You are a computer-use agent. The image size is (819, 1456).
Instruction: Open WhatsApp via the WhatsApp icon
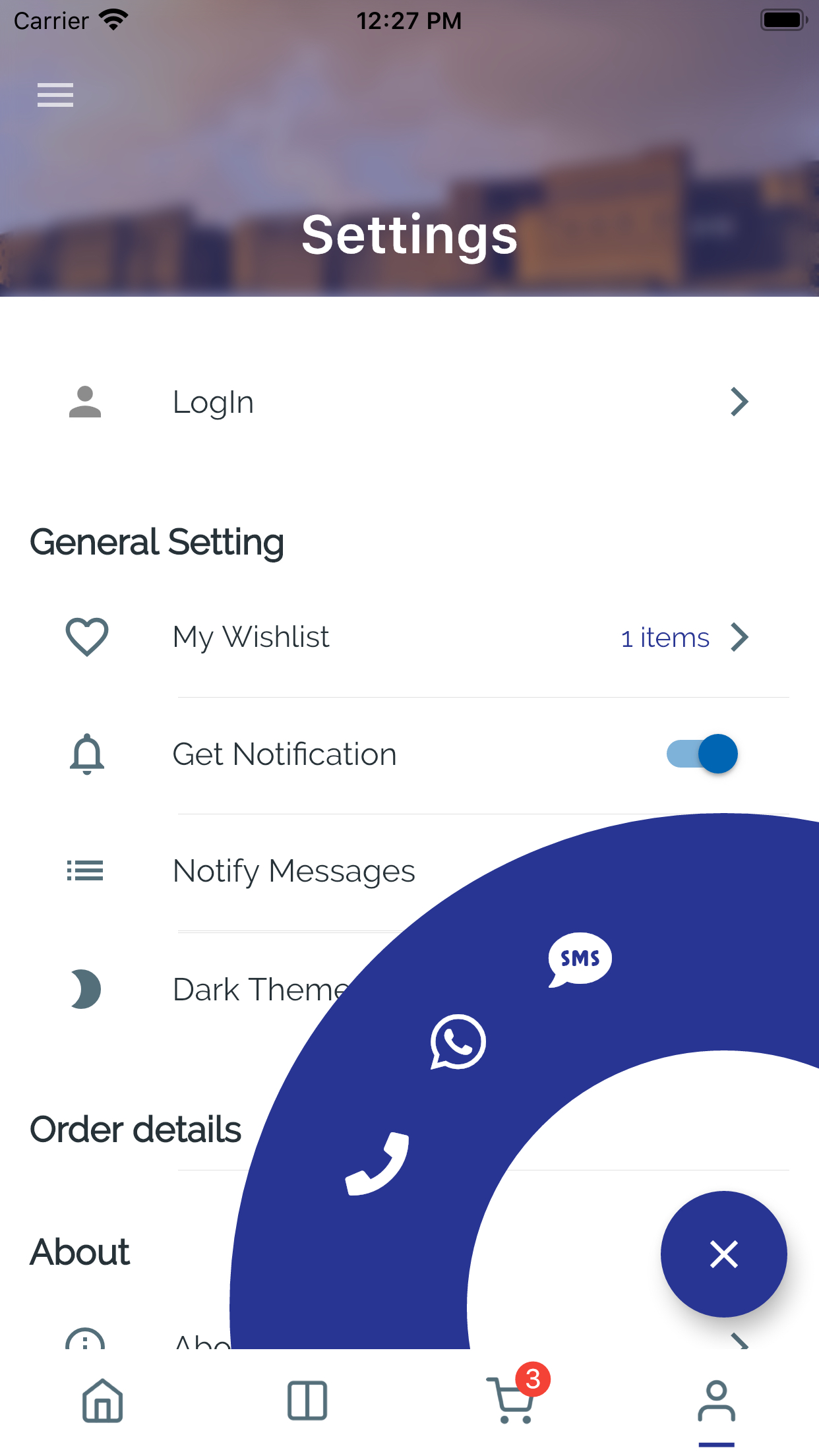click(x=458, y=1042)
